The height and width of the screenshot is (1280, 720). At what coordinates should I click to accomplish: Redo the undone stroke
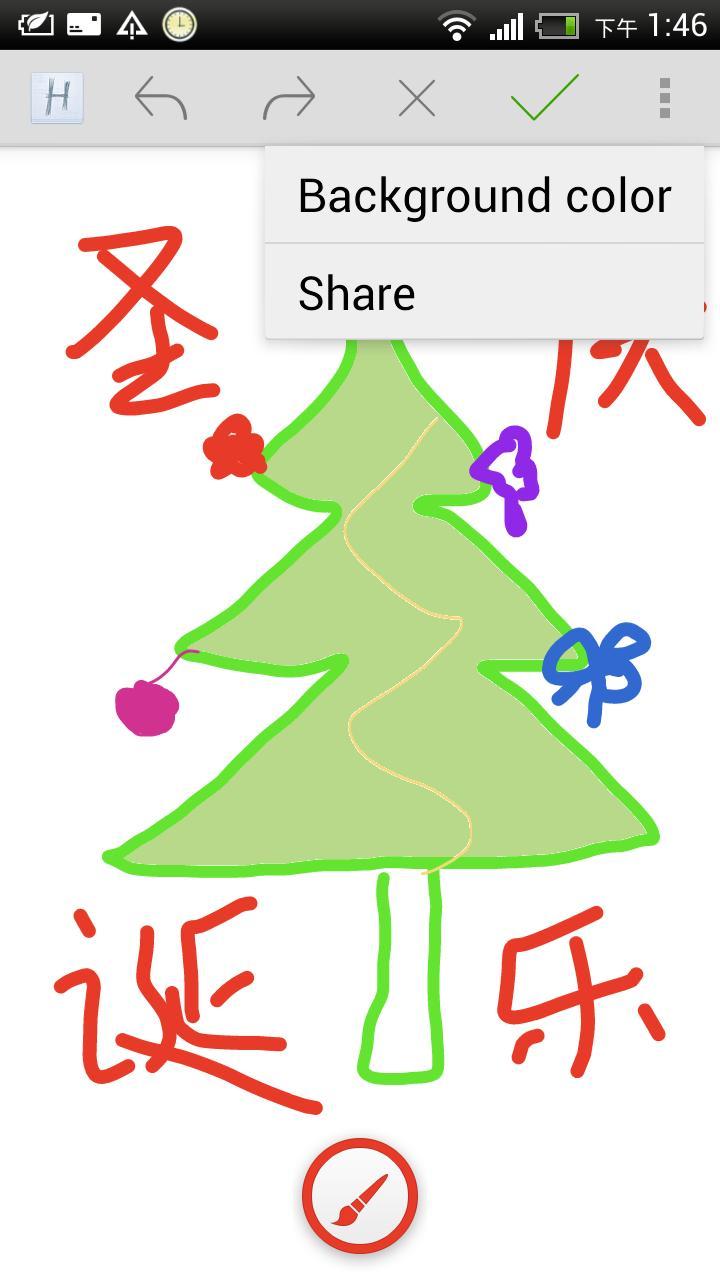click(x=289, y=98)
